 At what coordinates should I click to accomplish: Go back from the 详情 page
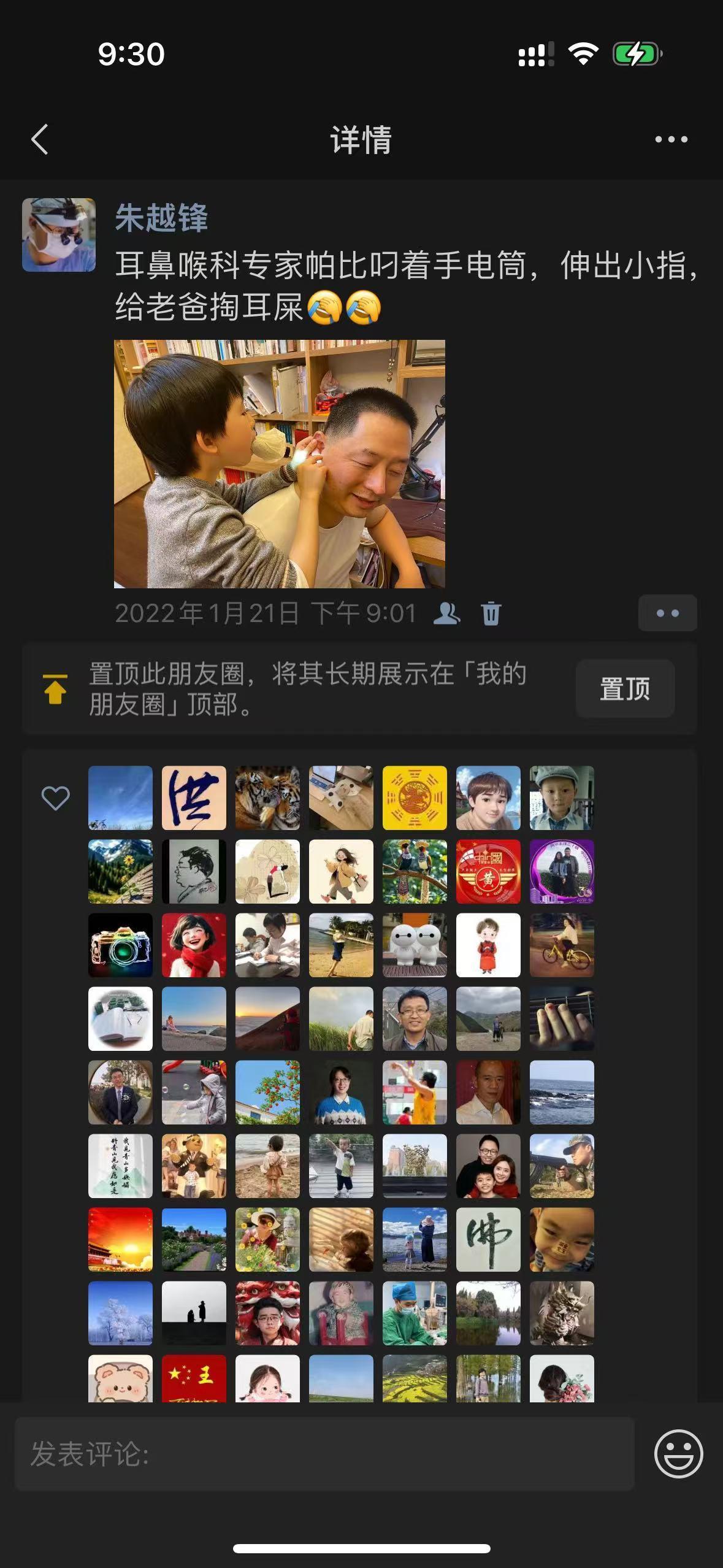(x=39, y=139)
